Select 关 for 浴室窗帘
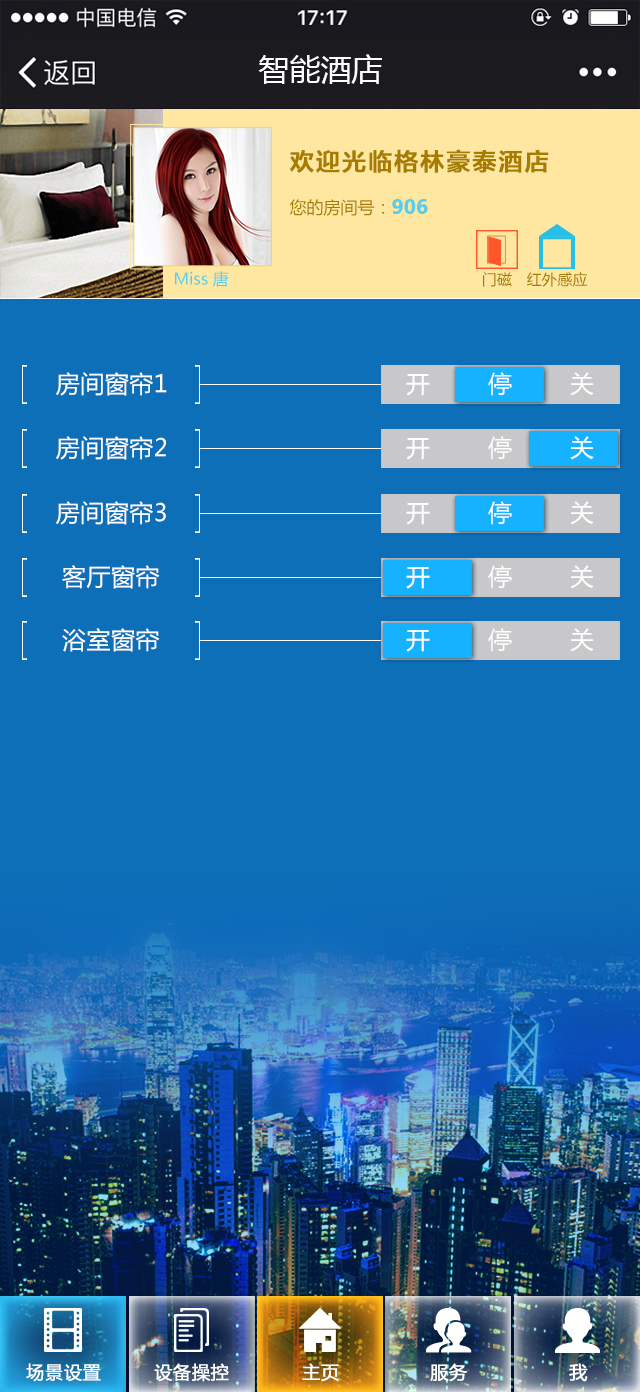The image size is (640, 1392). pos(582,641)
